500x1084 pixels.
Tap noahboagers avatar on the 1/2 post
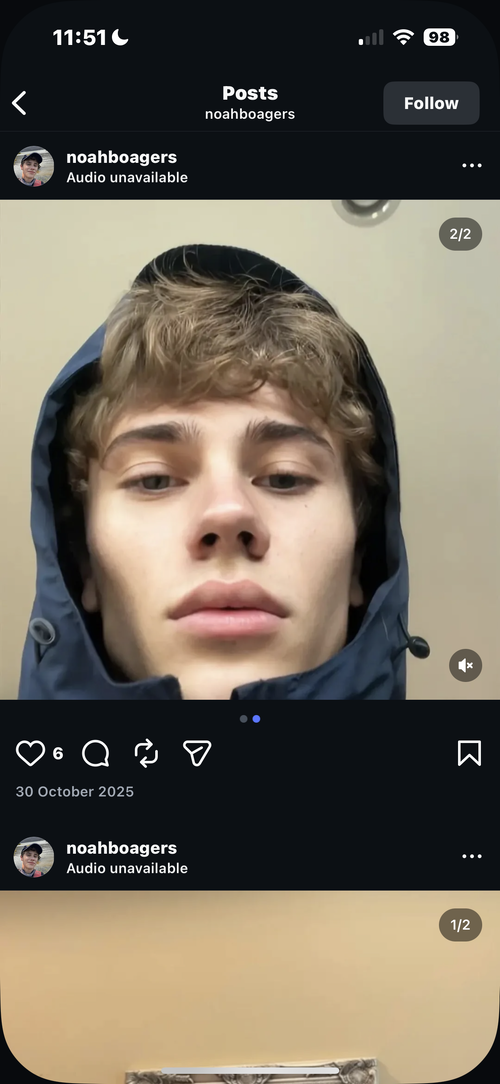tap(34, 857)
